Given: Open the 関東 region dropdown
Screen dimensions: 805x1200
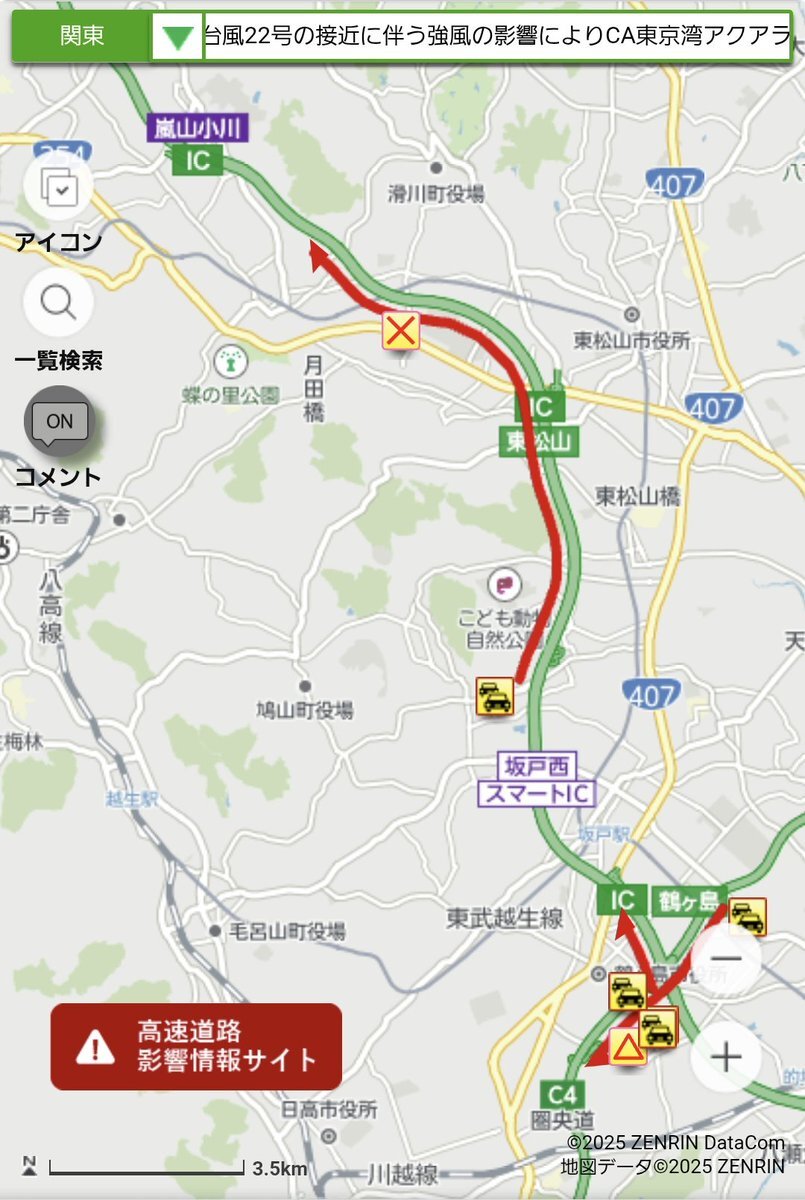Looking at the screenshot, I should point(178,38).
